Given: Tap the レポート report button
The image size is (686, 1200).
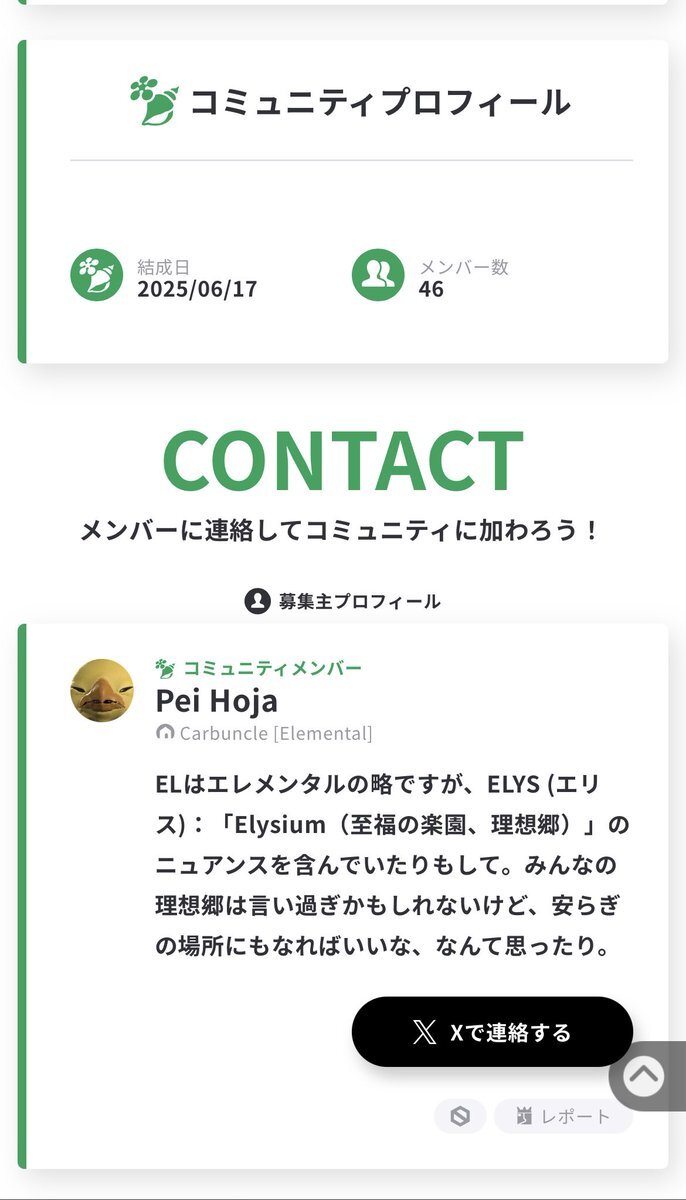Looking at the screenshot, I should (563, 1116).
